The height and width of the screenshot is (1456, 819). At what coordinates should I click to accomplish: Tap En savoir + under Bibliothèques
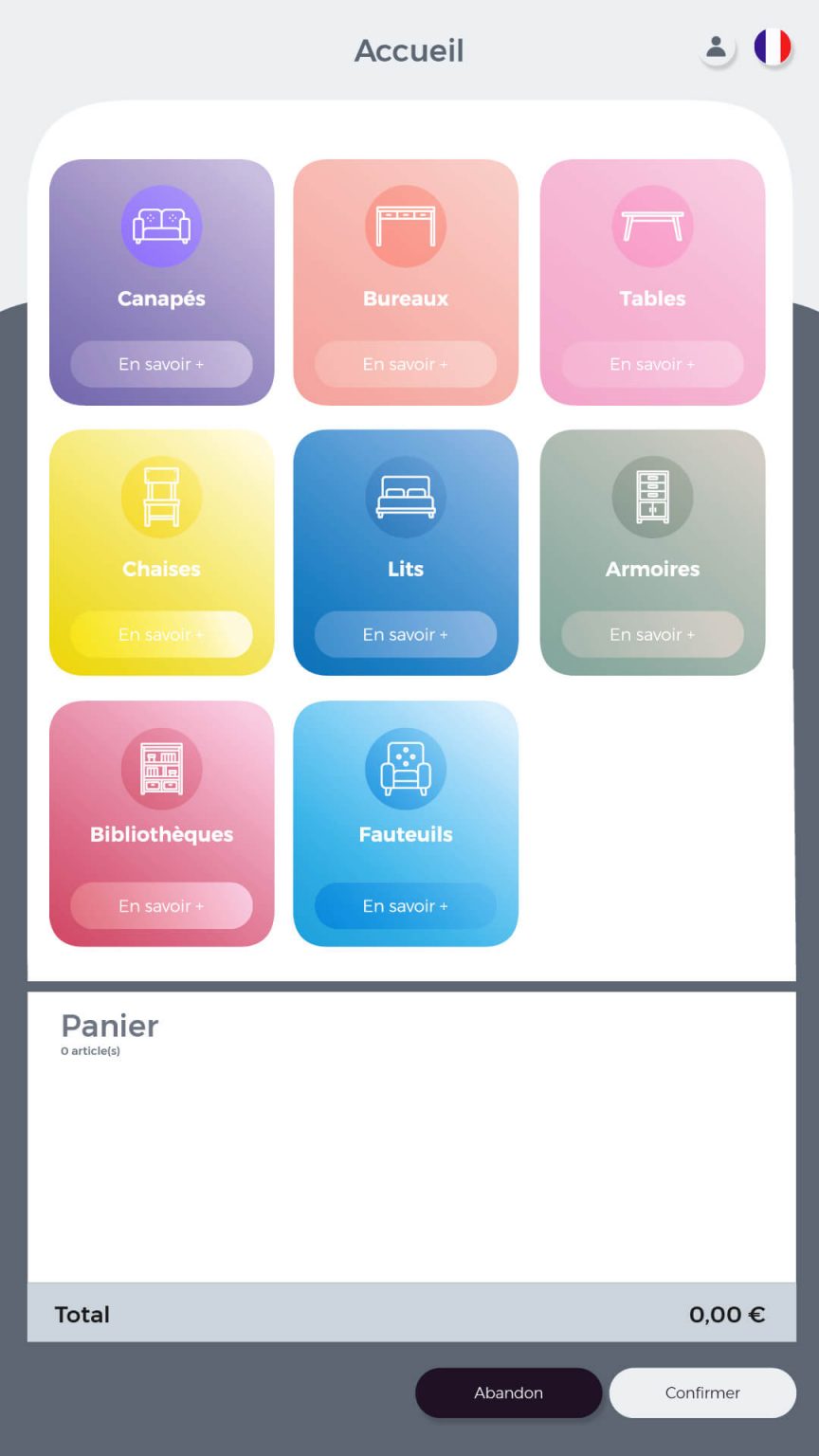[161, 905]
